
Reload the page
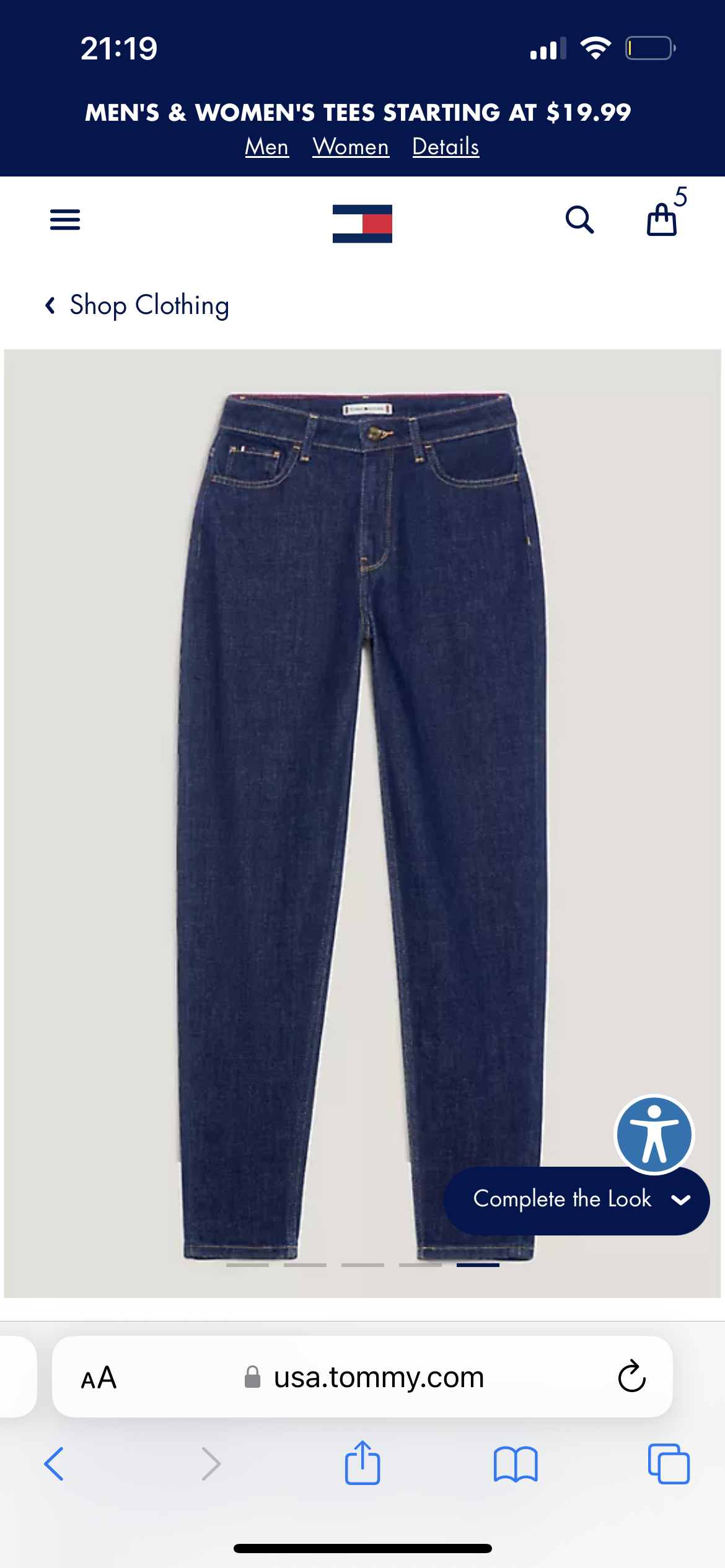pyautogui.click(x=631, y=1377)
